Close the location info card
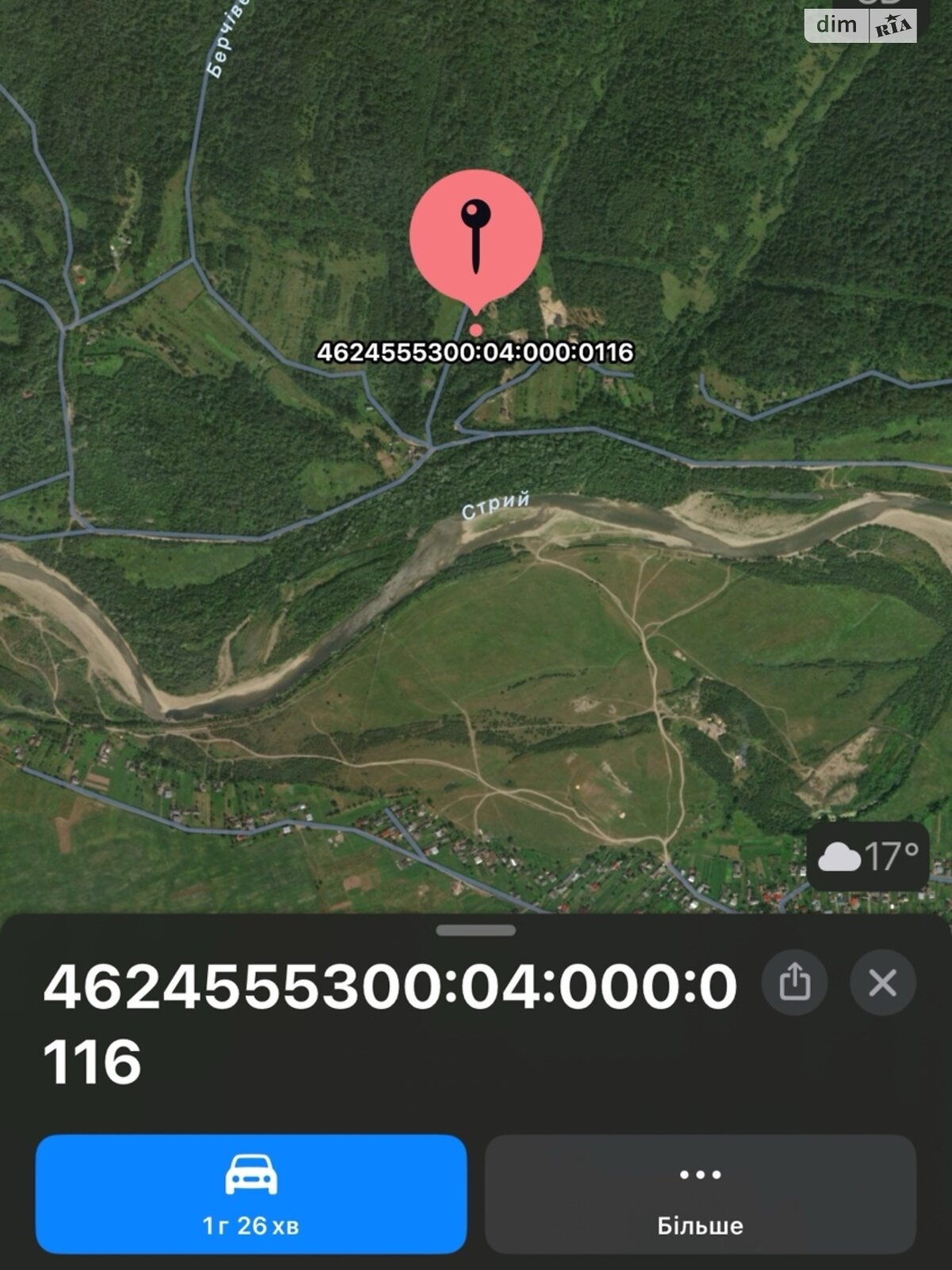Viewport: 952px width, 1270px height. point(882,983)
